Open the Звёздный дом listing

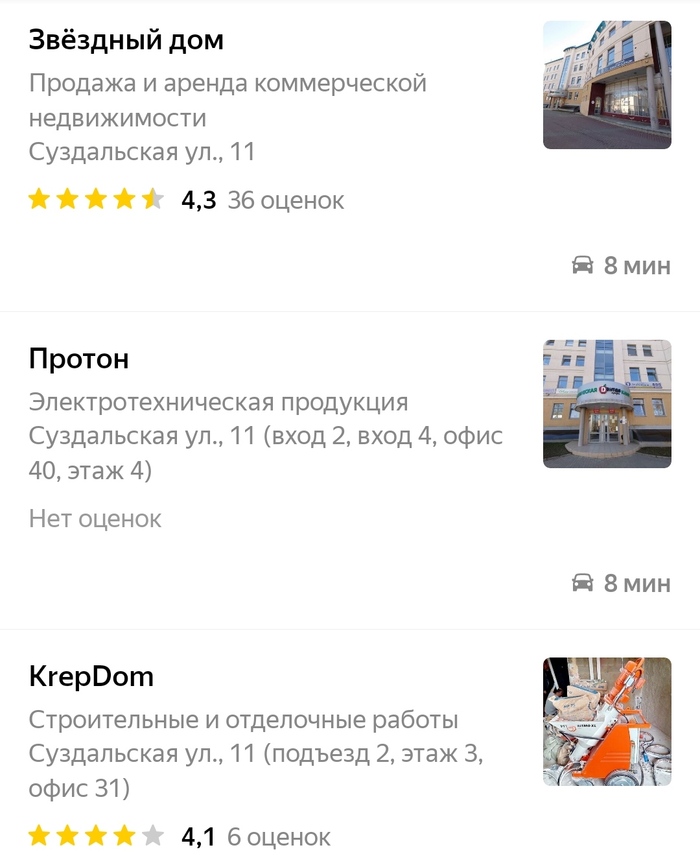coord(126,41)
